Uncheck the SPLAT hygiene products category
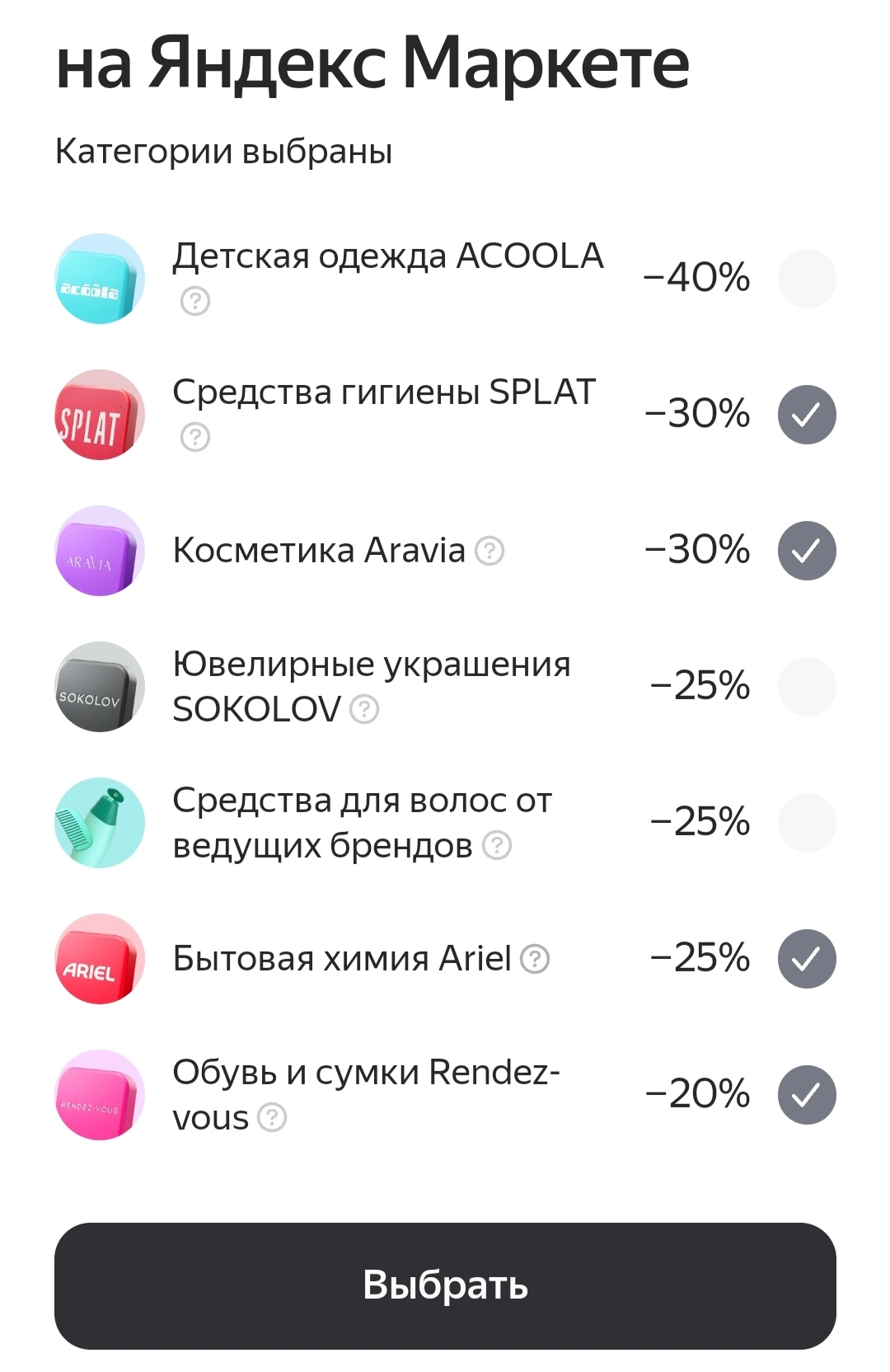This screenshot has width=890, height=1372. (807, 415)
